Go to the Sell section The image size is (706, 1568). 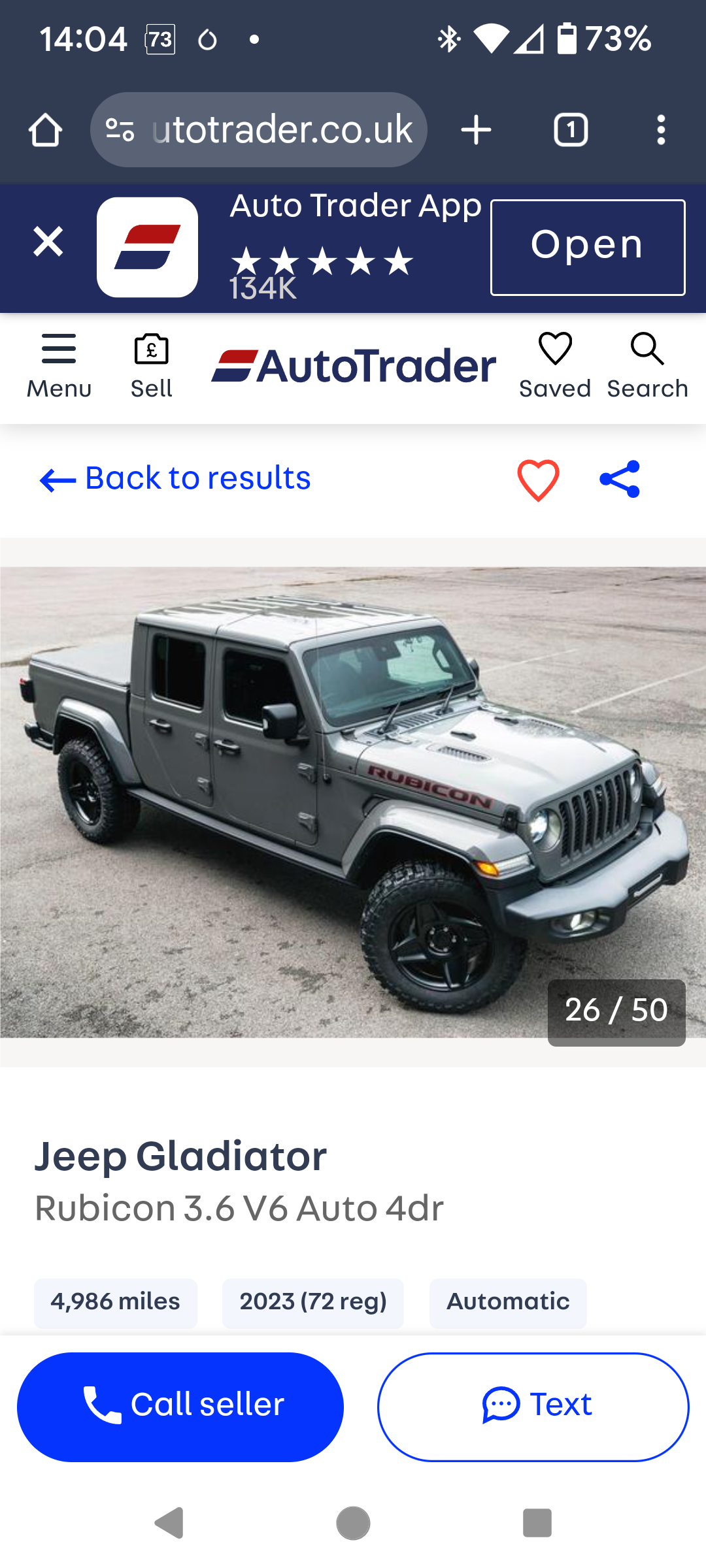coord(151,366)
